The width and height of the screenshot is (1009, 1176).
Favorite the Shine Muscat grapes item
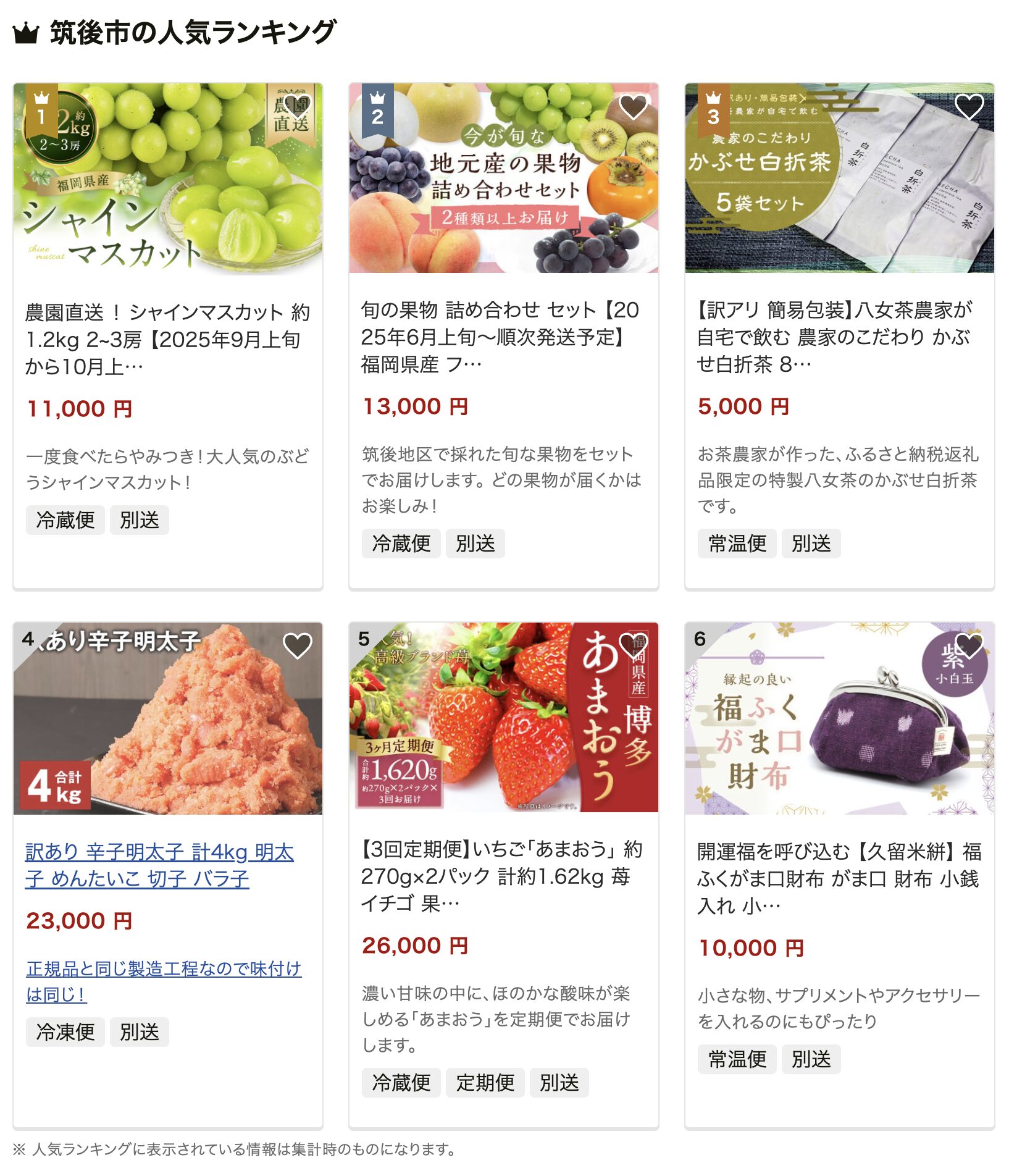[x=297, y=107]
